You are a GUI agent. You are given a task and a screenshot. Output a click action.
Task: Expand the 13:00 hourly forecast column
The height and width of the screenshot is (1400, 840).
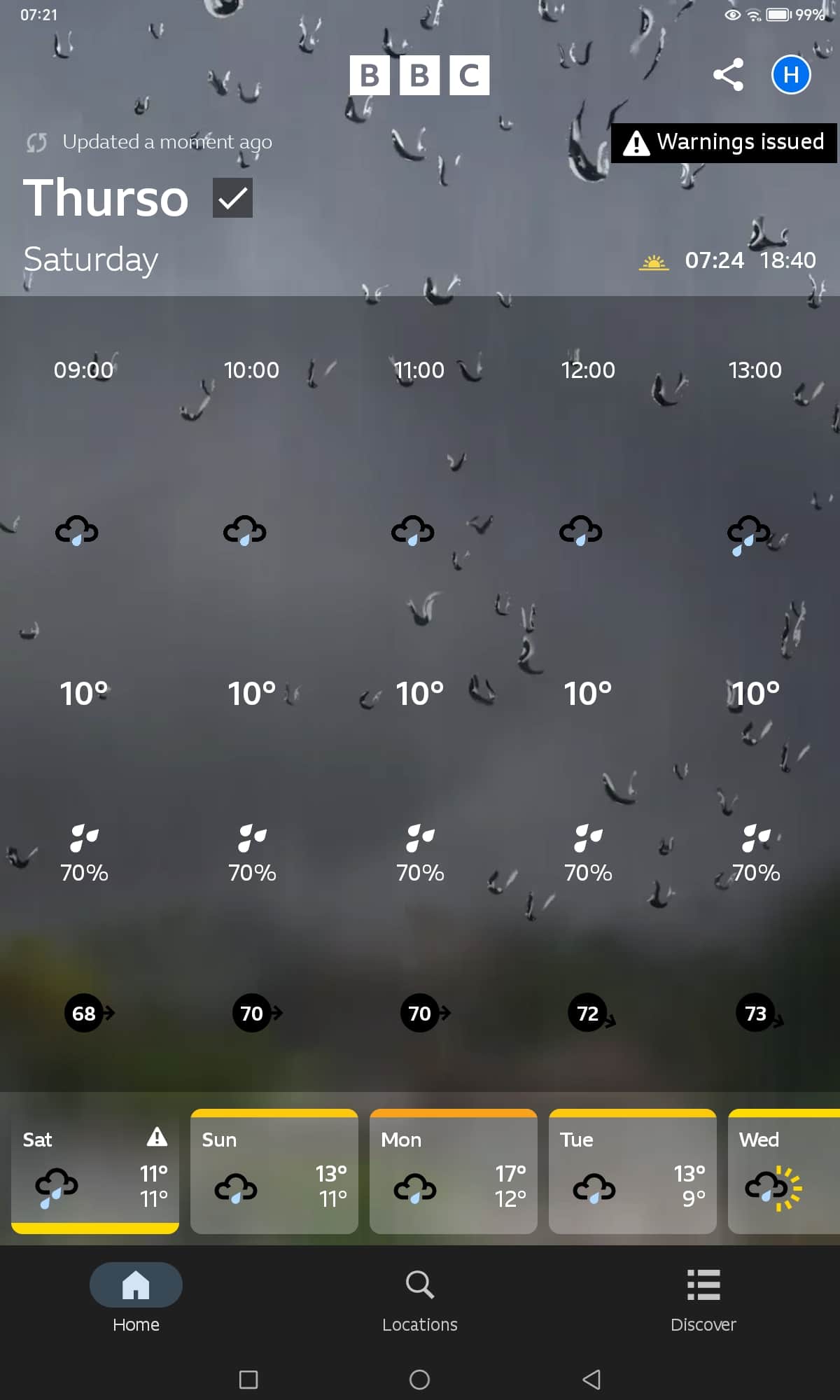[755, 693]
